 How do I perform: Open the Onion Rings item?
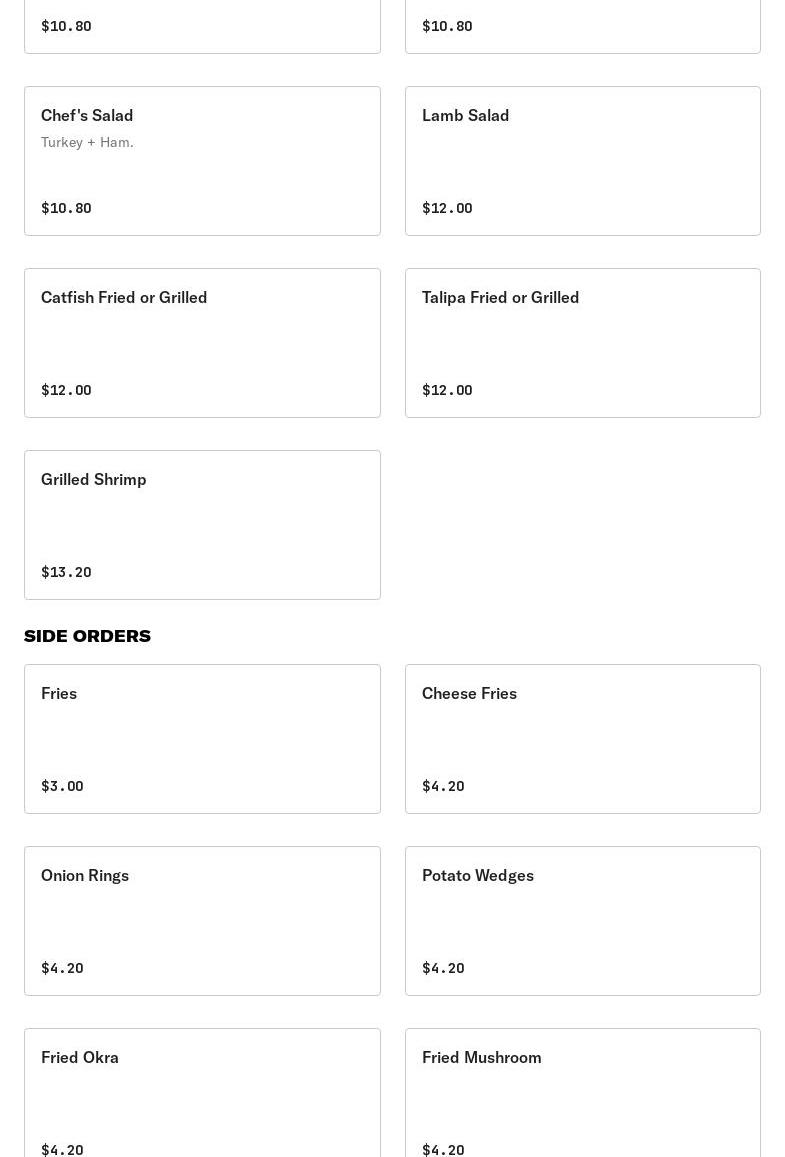pos(202,921)
